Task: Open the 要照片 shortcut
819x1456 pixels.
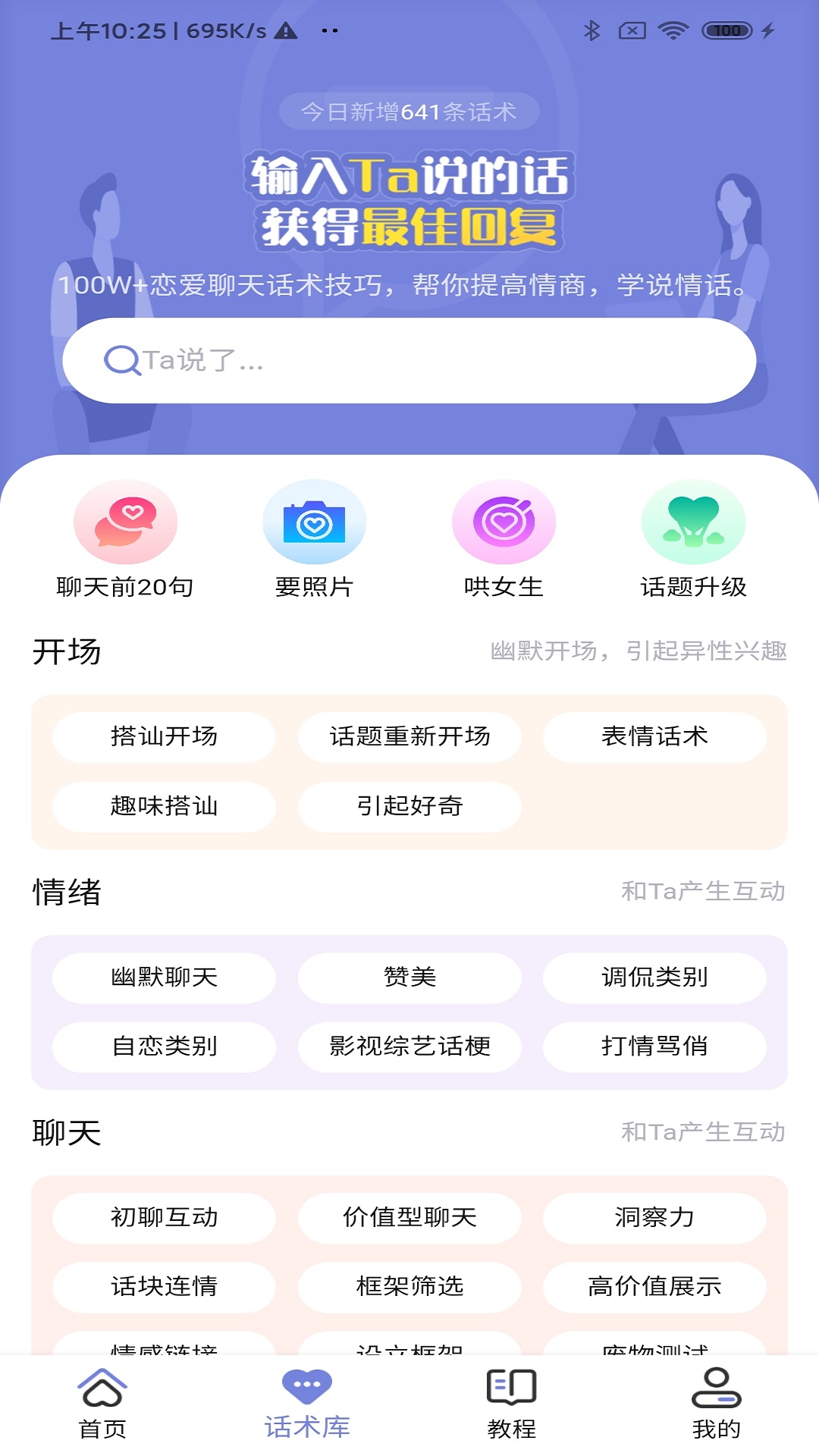Action: point(315,540)
